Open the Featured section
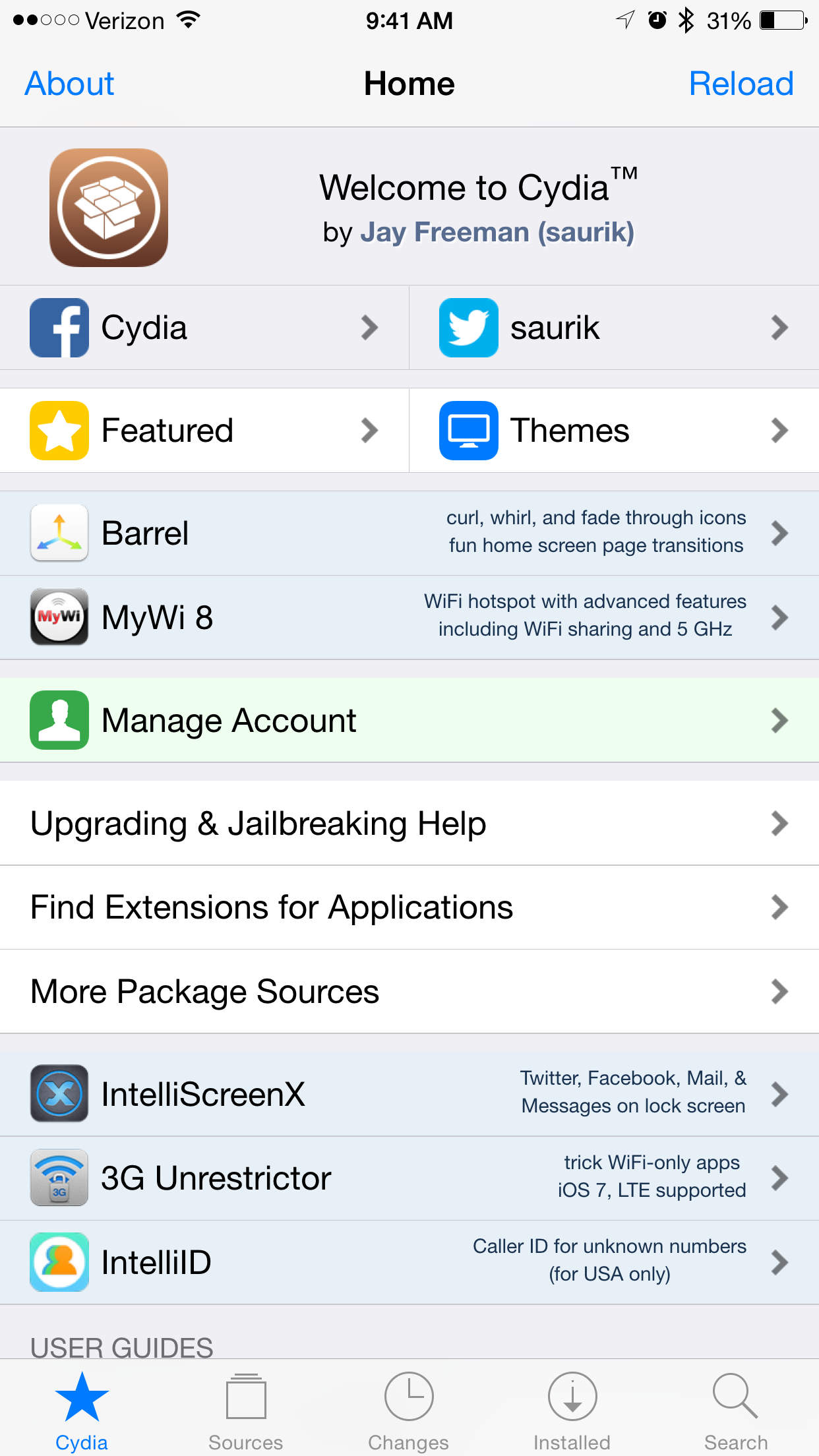This screenshot has height=1456, width=819. coord(204,431)
